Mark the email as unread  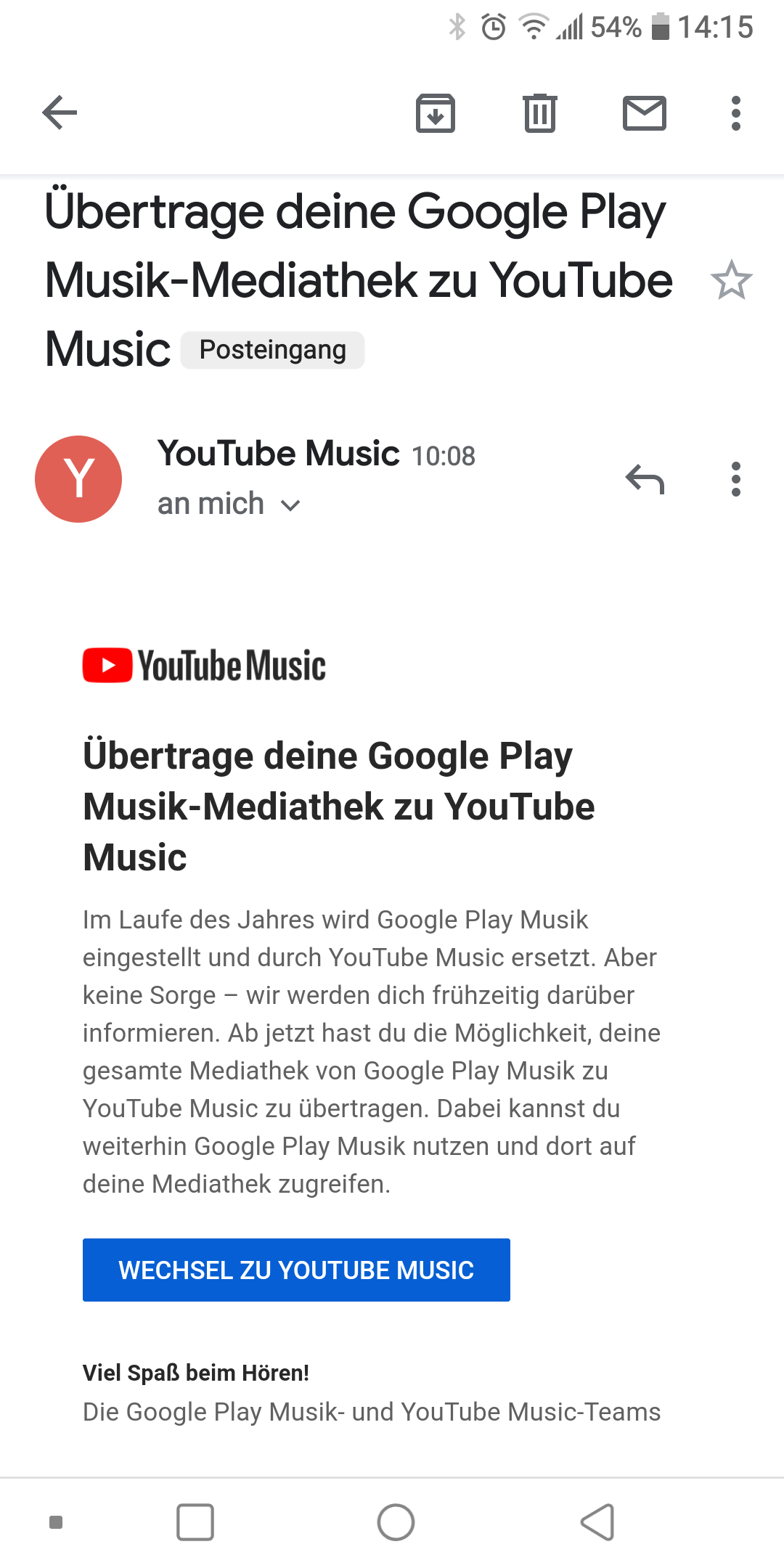645,113
